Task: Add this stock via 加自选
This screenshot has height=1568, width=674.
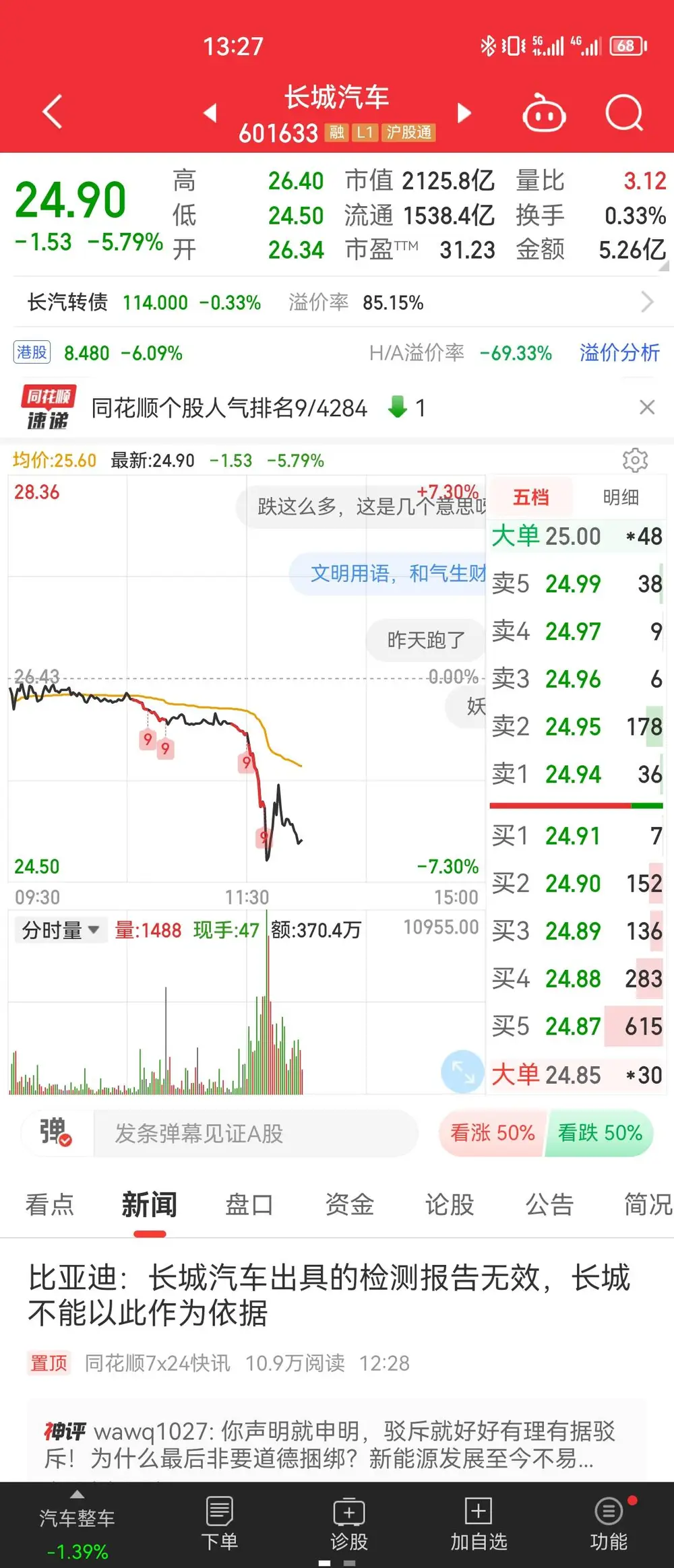Action: pyautogui.click(x=479, y=1524)
